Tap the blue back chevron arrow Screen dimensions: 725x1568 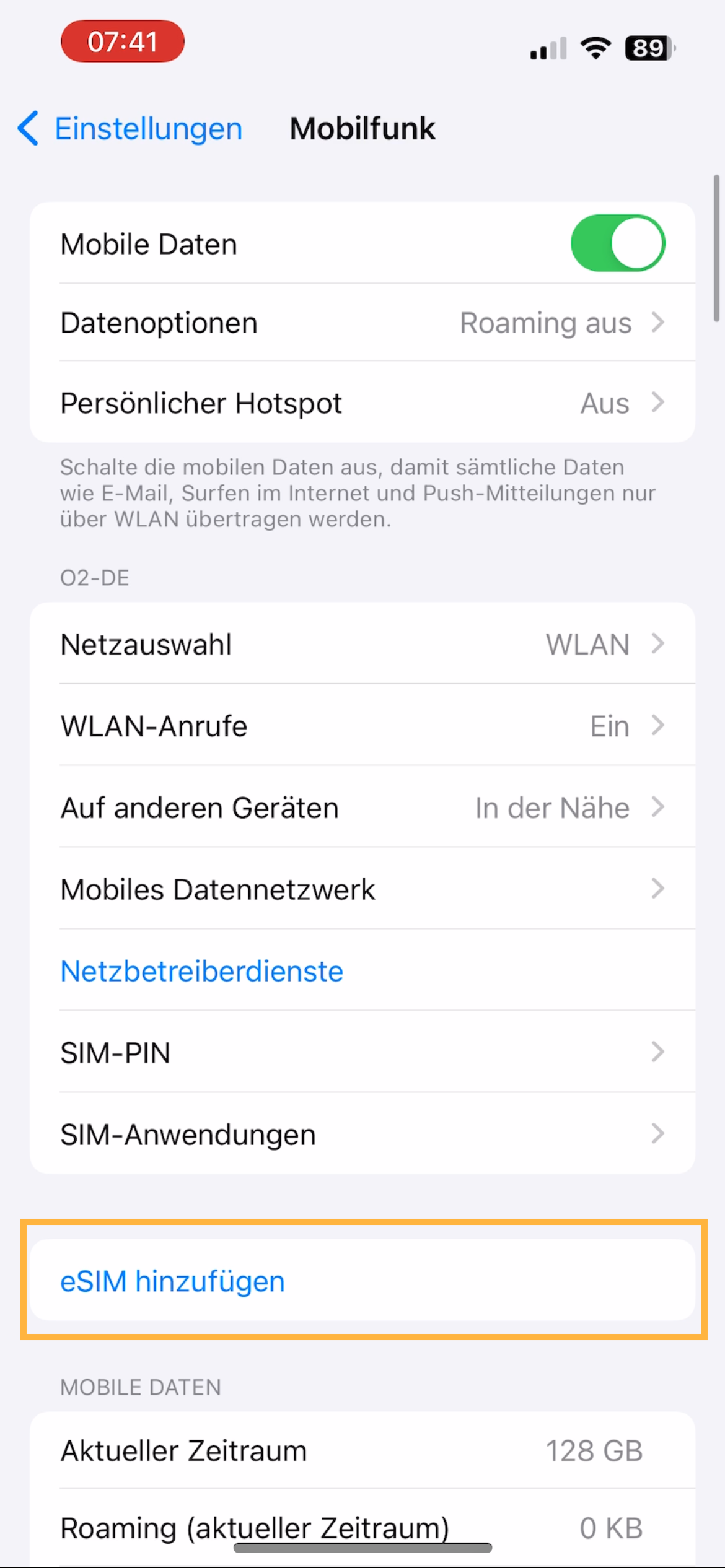[x=27, y=128]
